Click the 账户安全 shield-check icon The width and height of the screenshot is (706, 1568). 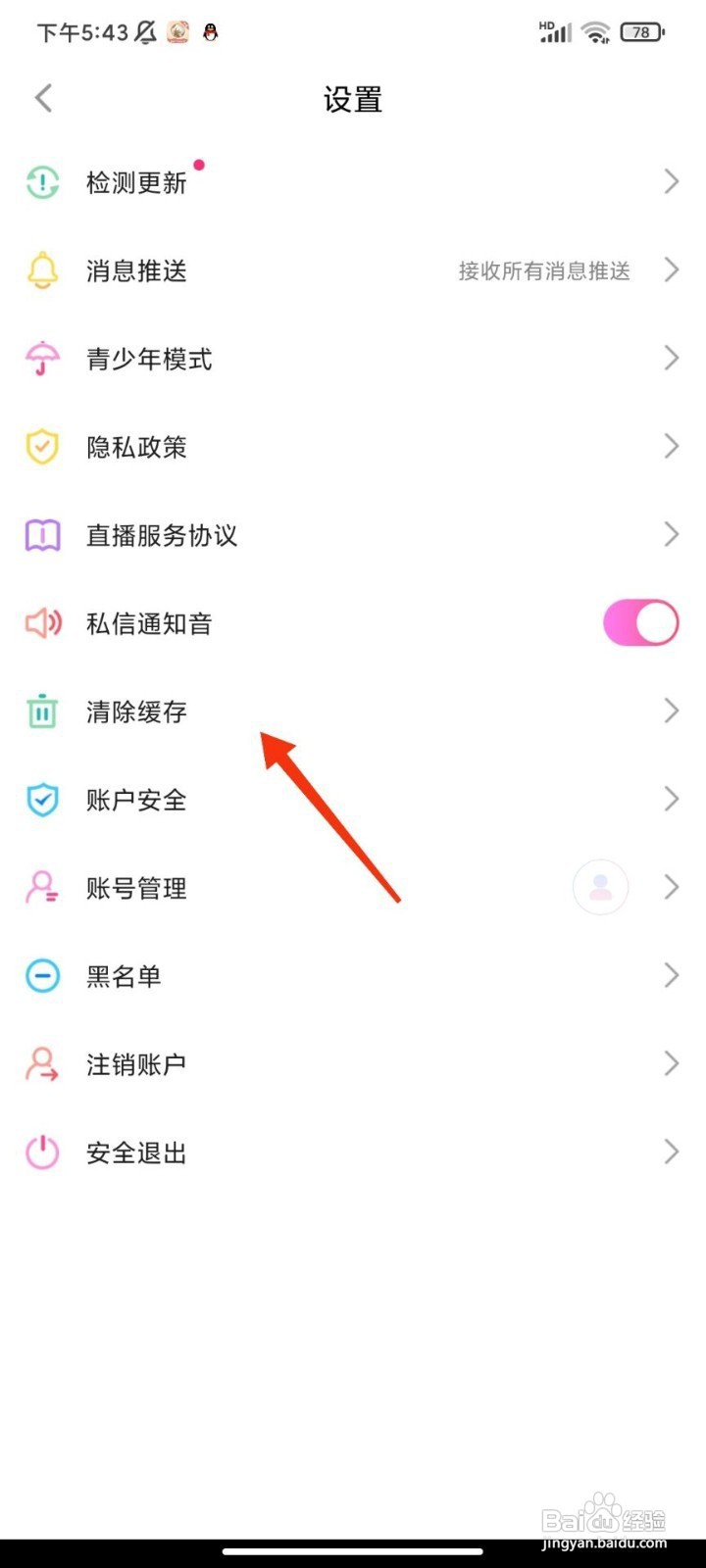point(41,800)
